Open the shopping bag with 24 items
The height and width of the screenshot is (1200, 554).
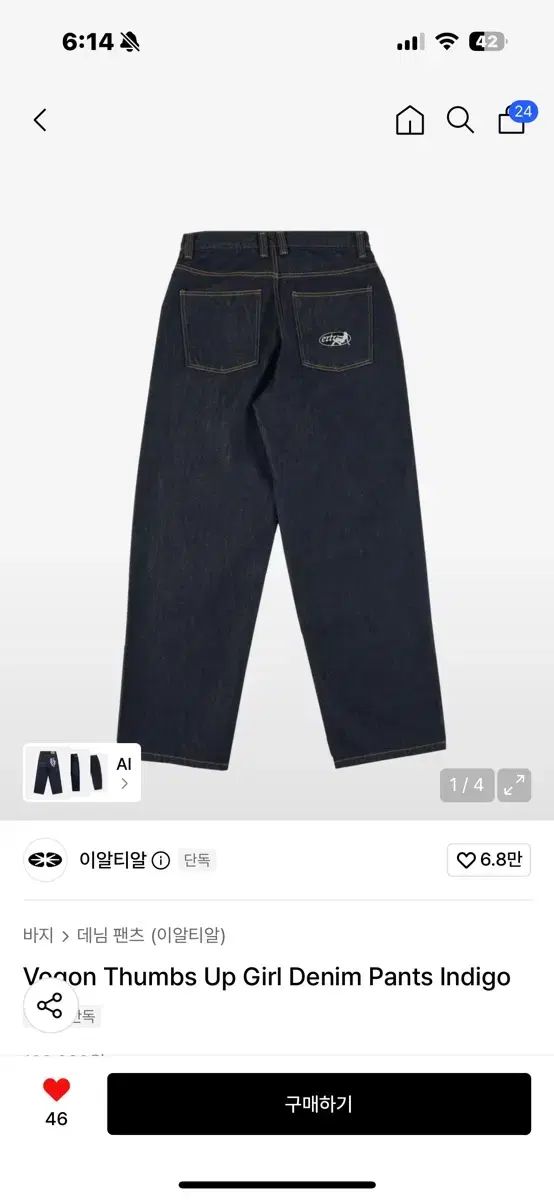tap(515, 118)
